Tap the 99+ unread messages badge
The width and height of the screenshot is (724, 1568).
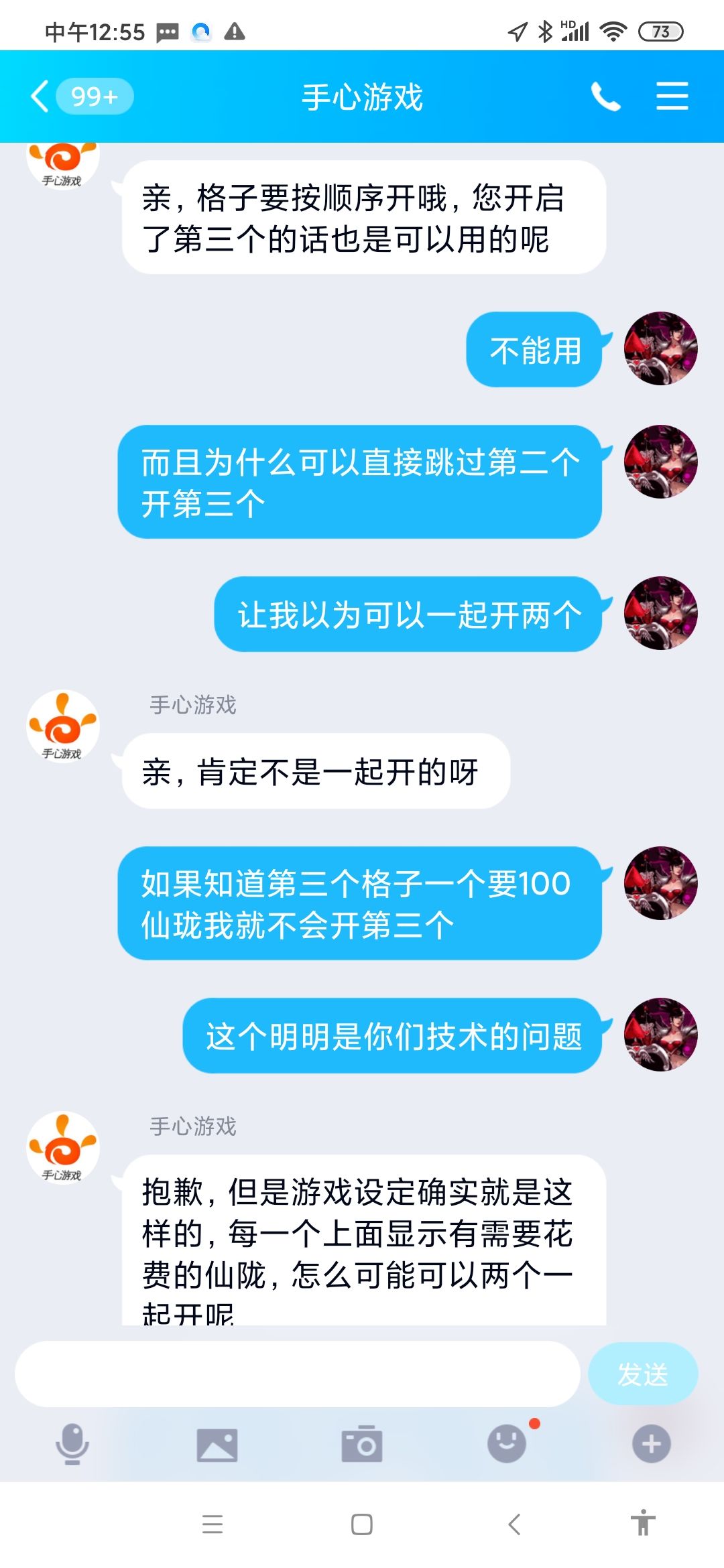[x=94, y=95]
